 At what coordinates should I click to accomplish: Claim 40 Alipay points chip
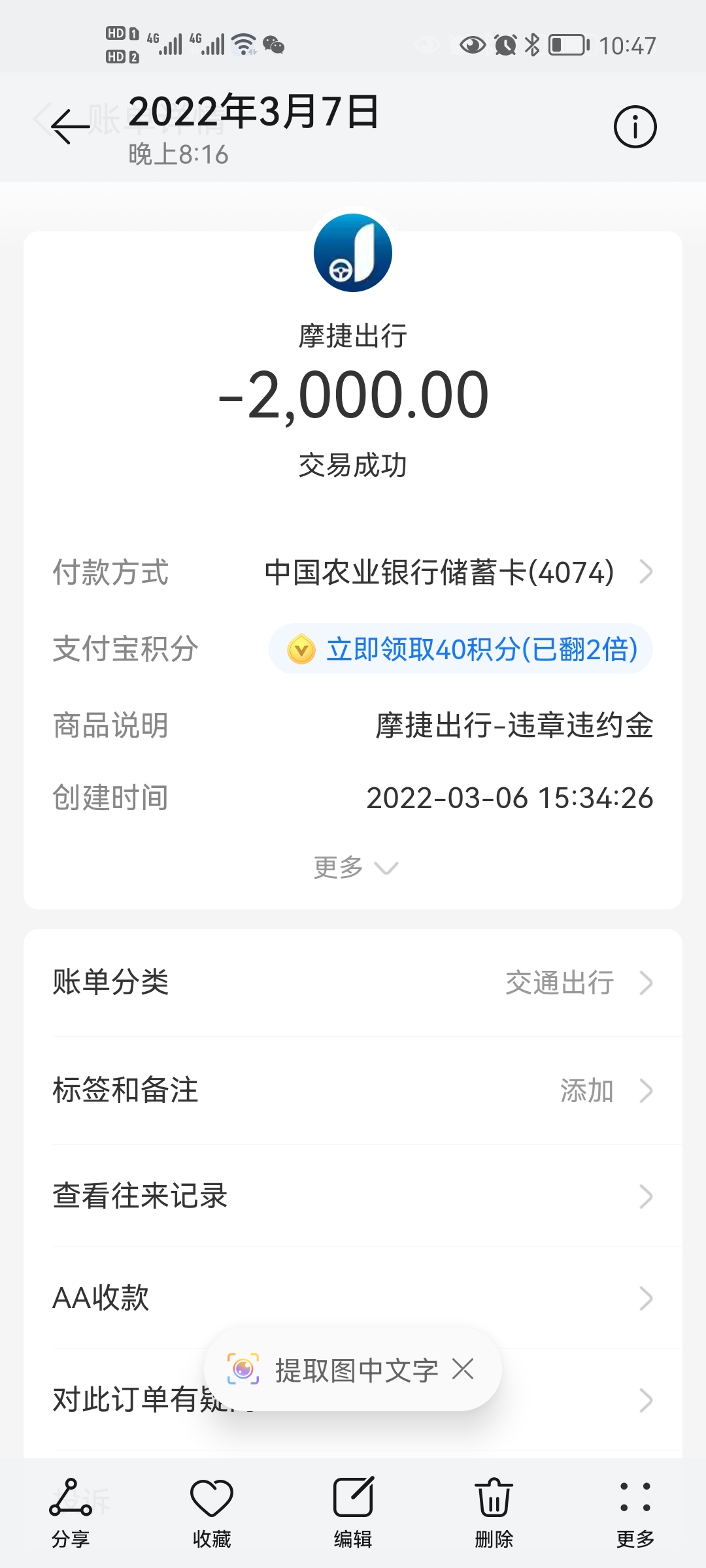tap(461, 649)
